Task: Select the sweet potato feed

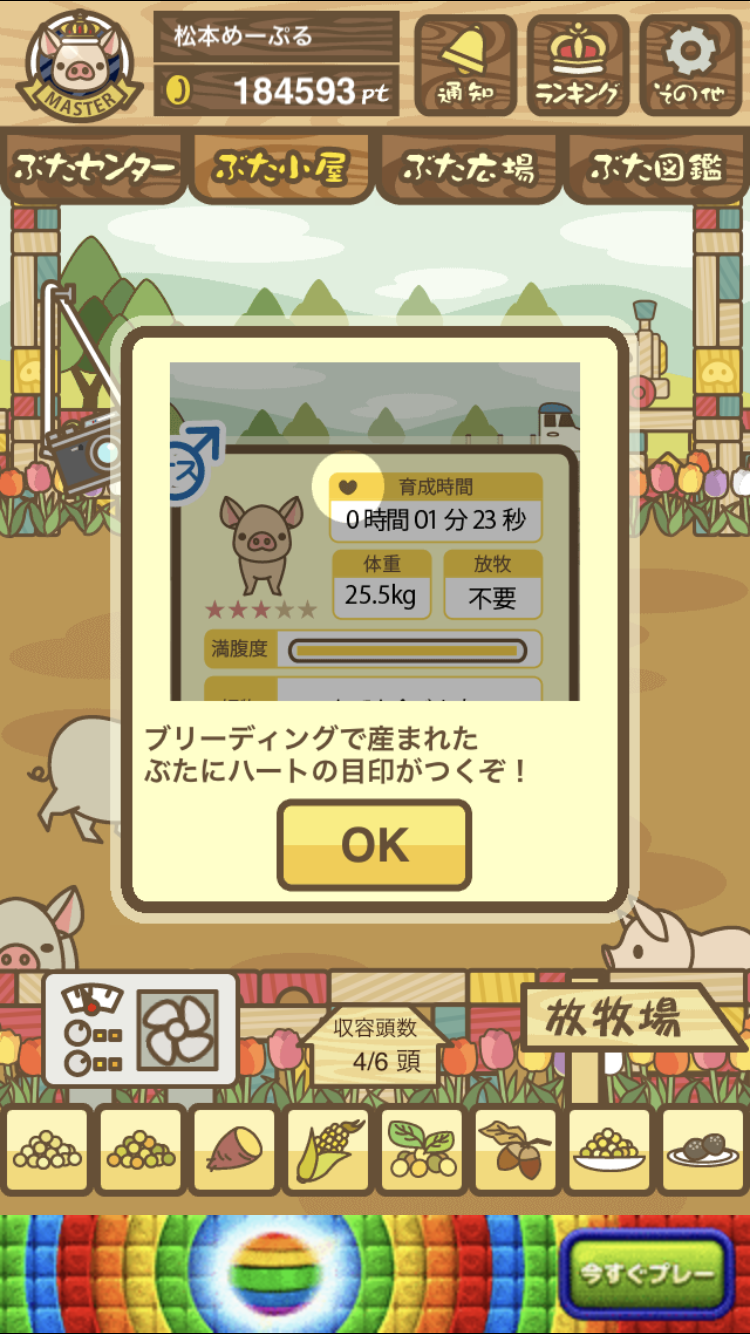Action: coord(234,1150)
